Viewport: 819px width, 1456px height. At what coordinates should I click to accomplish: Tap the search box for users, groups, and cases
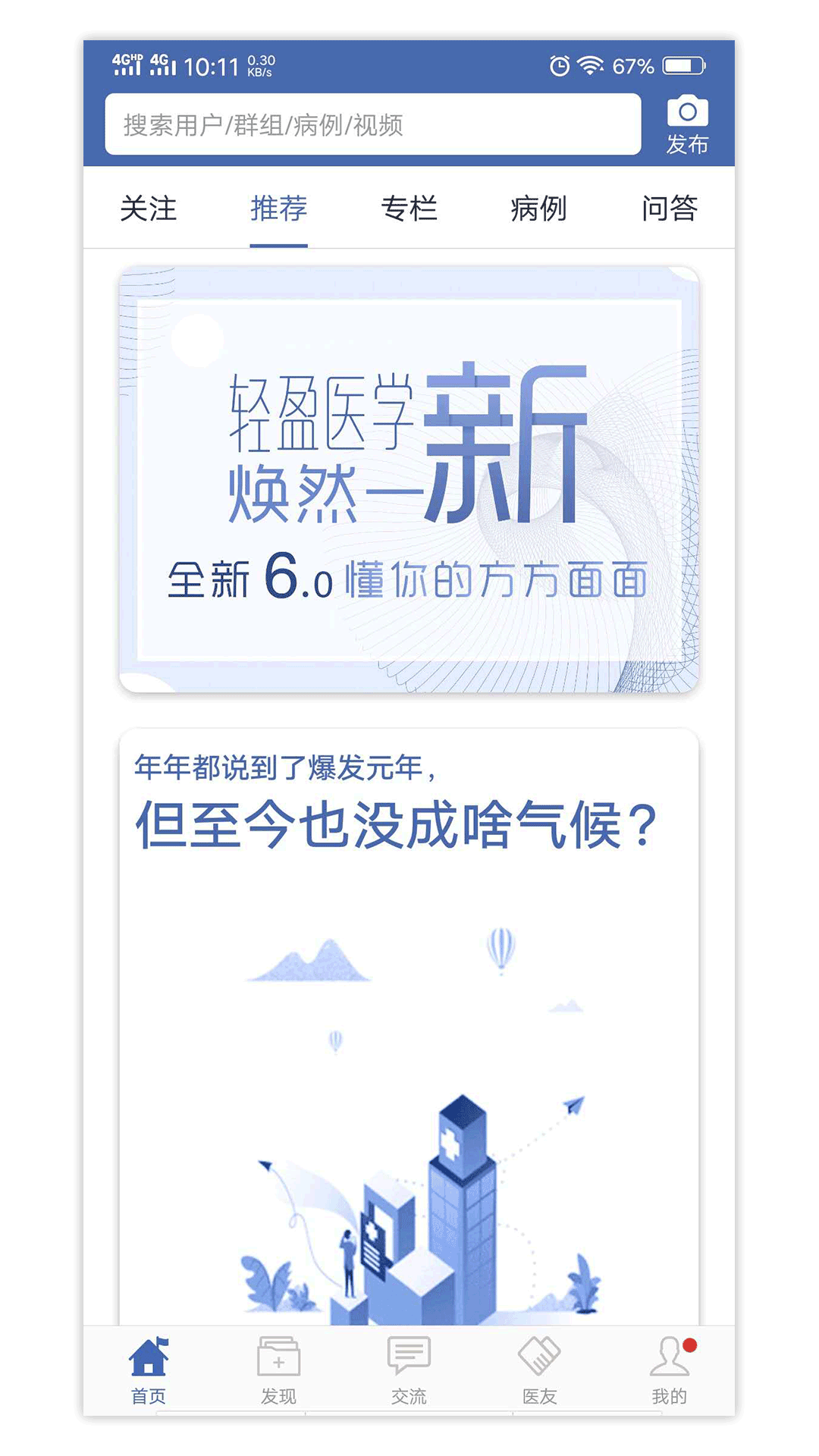click(x=373, y=124)
